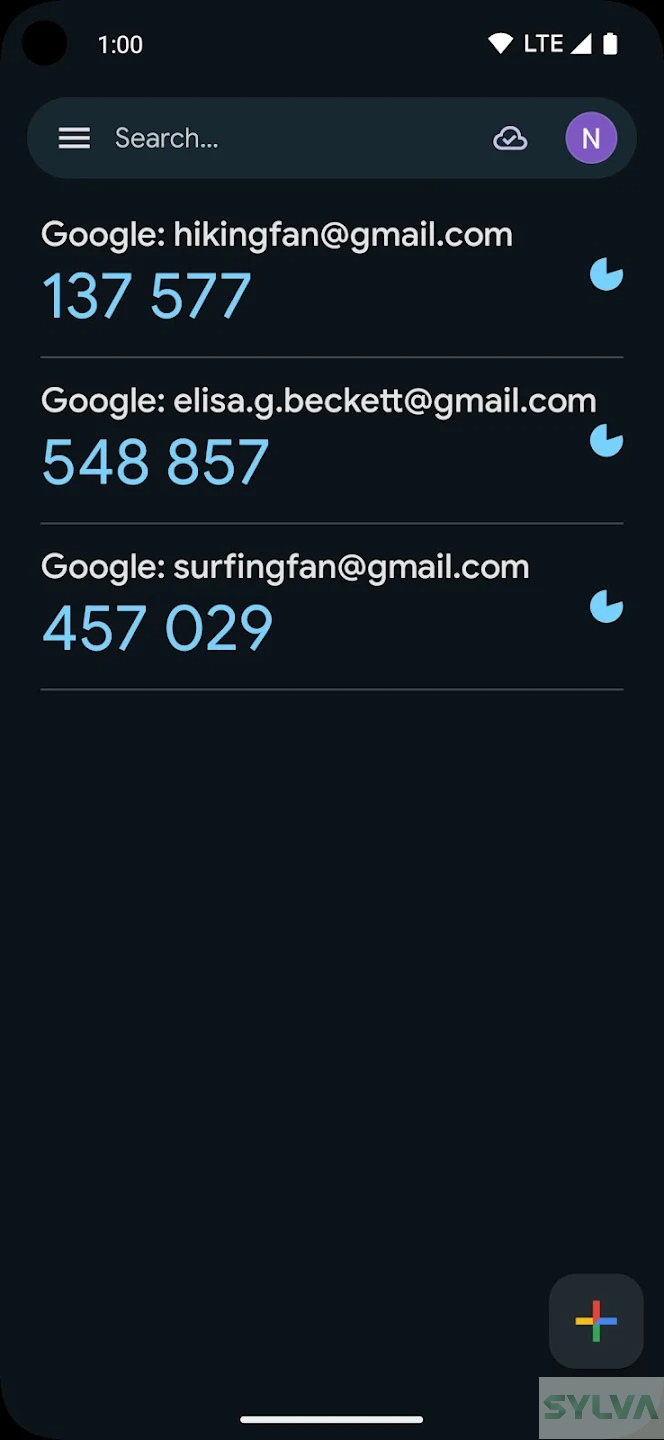
Task: Tap the Search field
Action: pos(290,138)
